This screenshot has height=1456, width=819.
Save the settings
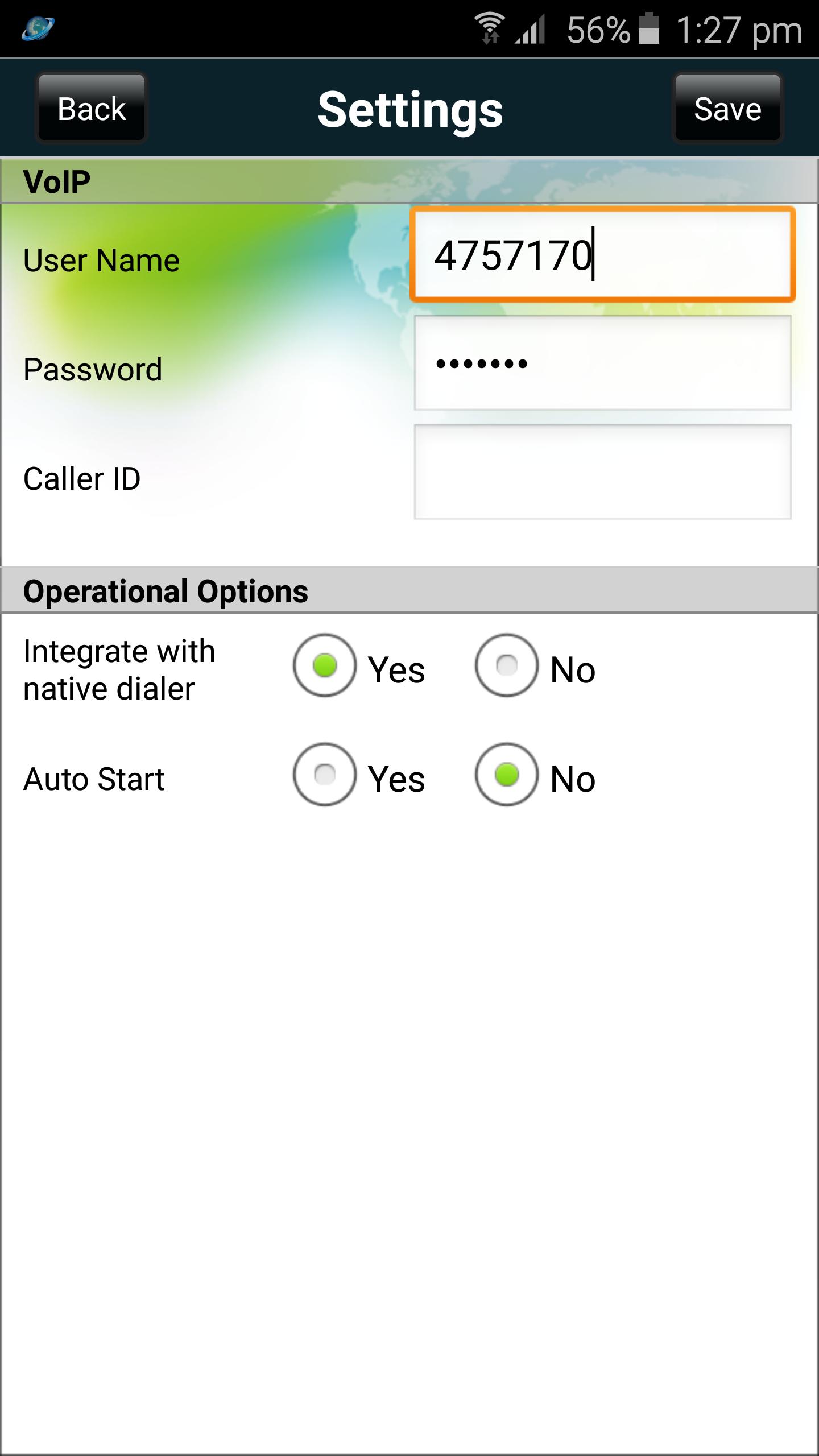point(727,108)
